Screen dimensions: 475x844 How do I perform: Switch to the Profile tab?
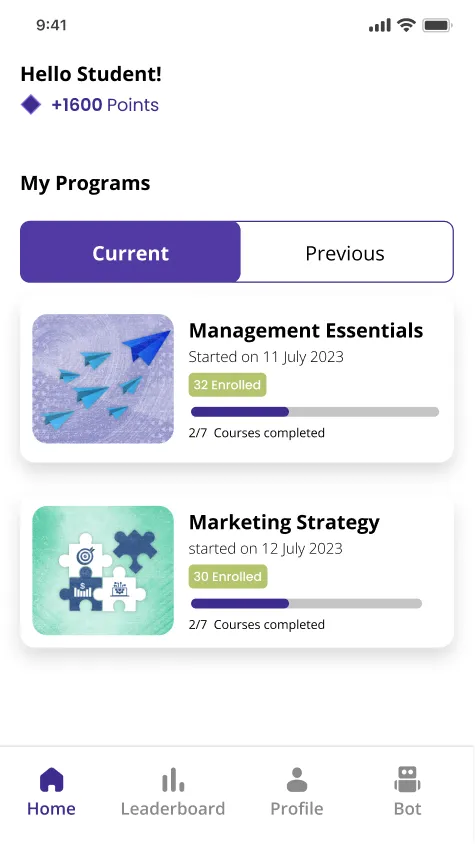[297, 792]
